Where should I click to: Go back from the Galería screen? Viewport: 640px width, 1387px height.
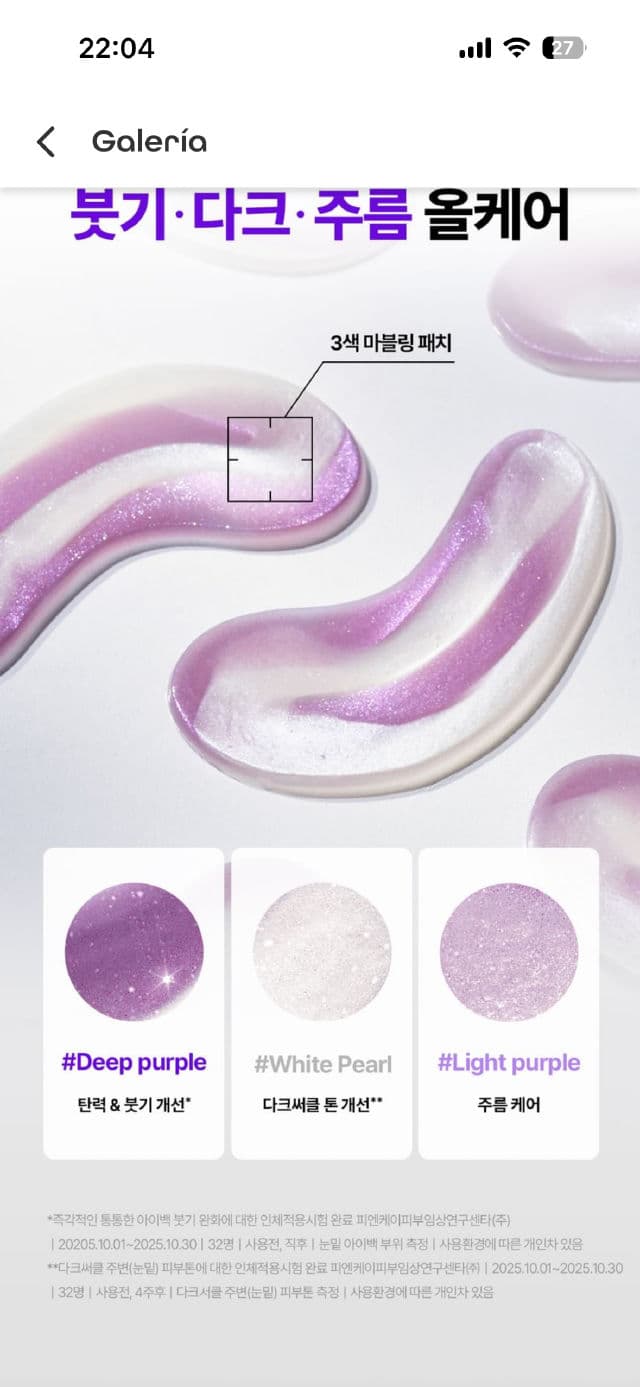click(46, 142)
